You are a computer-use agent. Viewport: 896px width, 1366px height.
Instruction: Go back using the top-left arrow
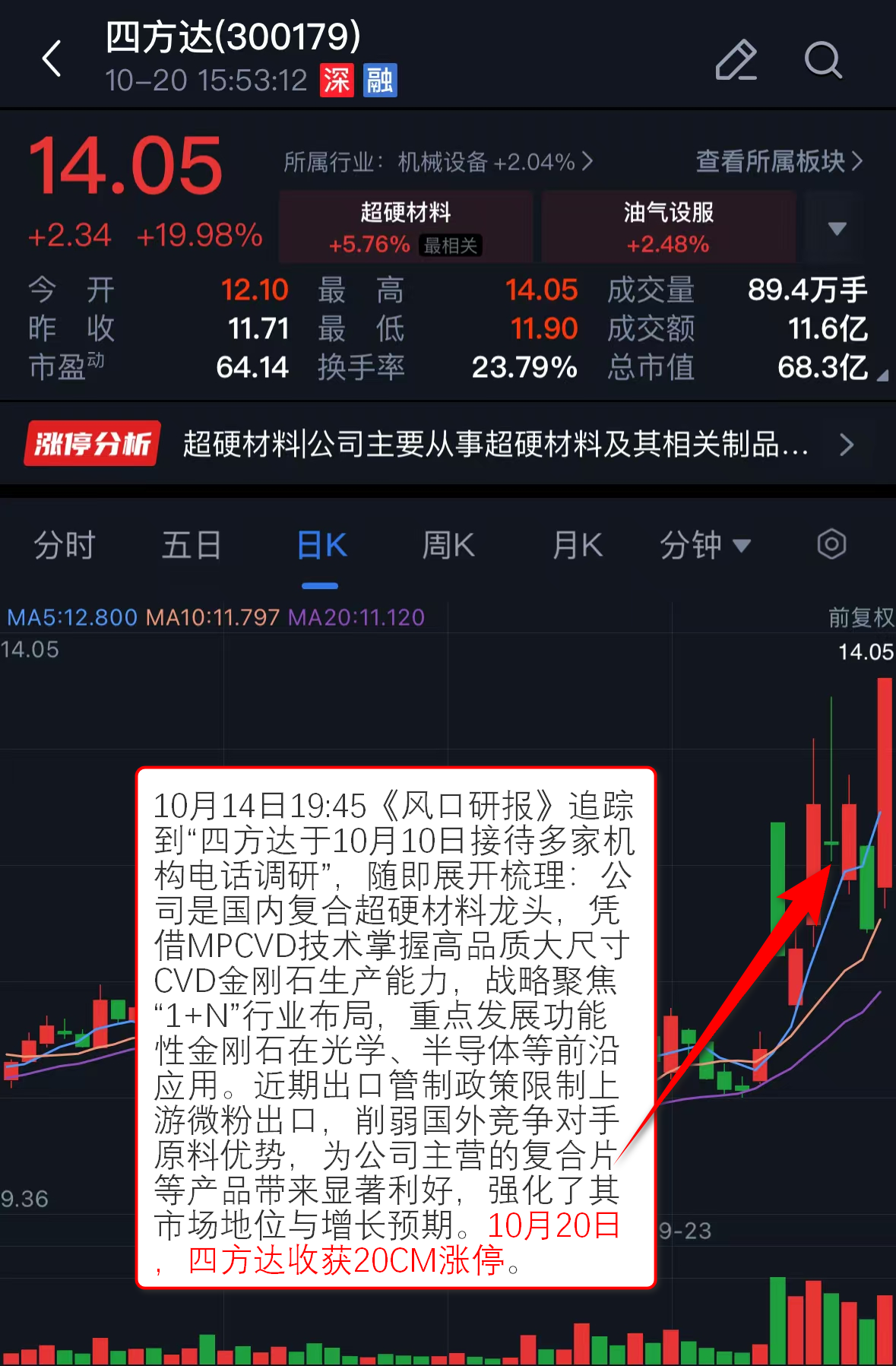(x=52, y=59)
